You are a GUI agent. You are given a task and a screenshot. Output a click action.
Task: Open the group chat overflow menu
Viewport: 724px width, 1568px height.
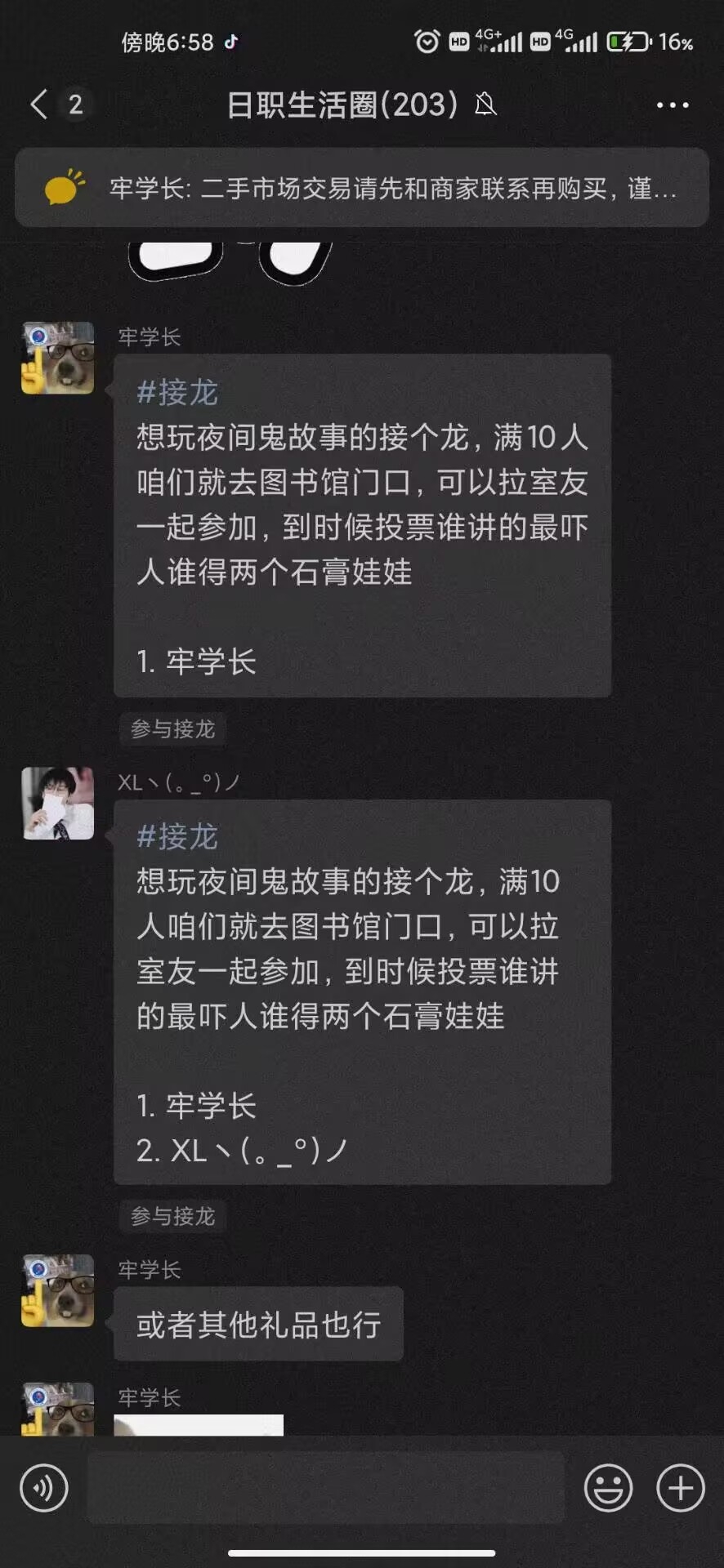[672, 105]
